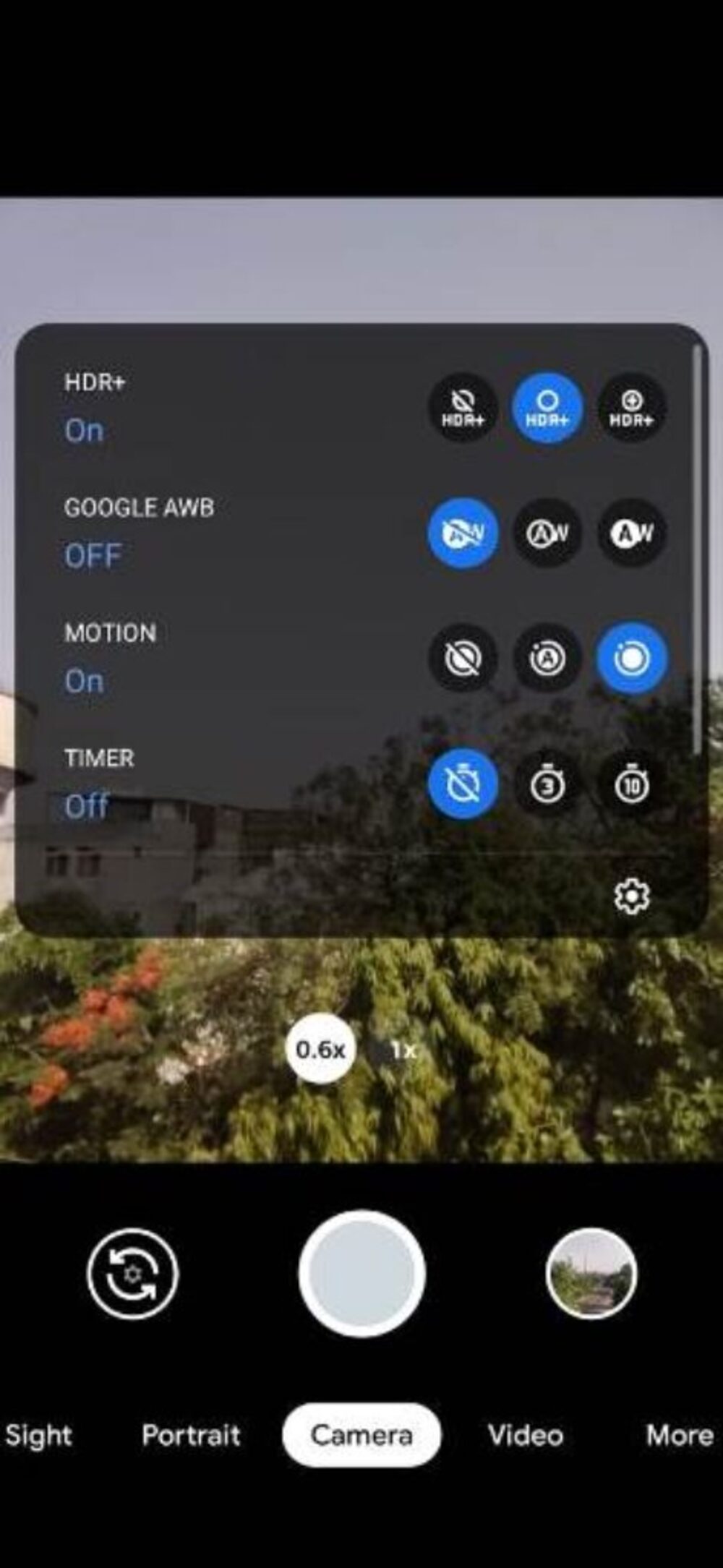Screen dimensions: 723x1568
Task: Select 0.6x zoom level
Action: click(320, 1049)
